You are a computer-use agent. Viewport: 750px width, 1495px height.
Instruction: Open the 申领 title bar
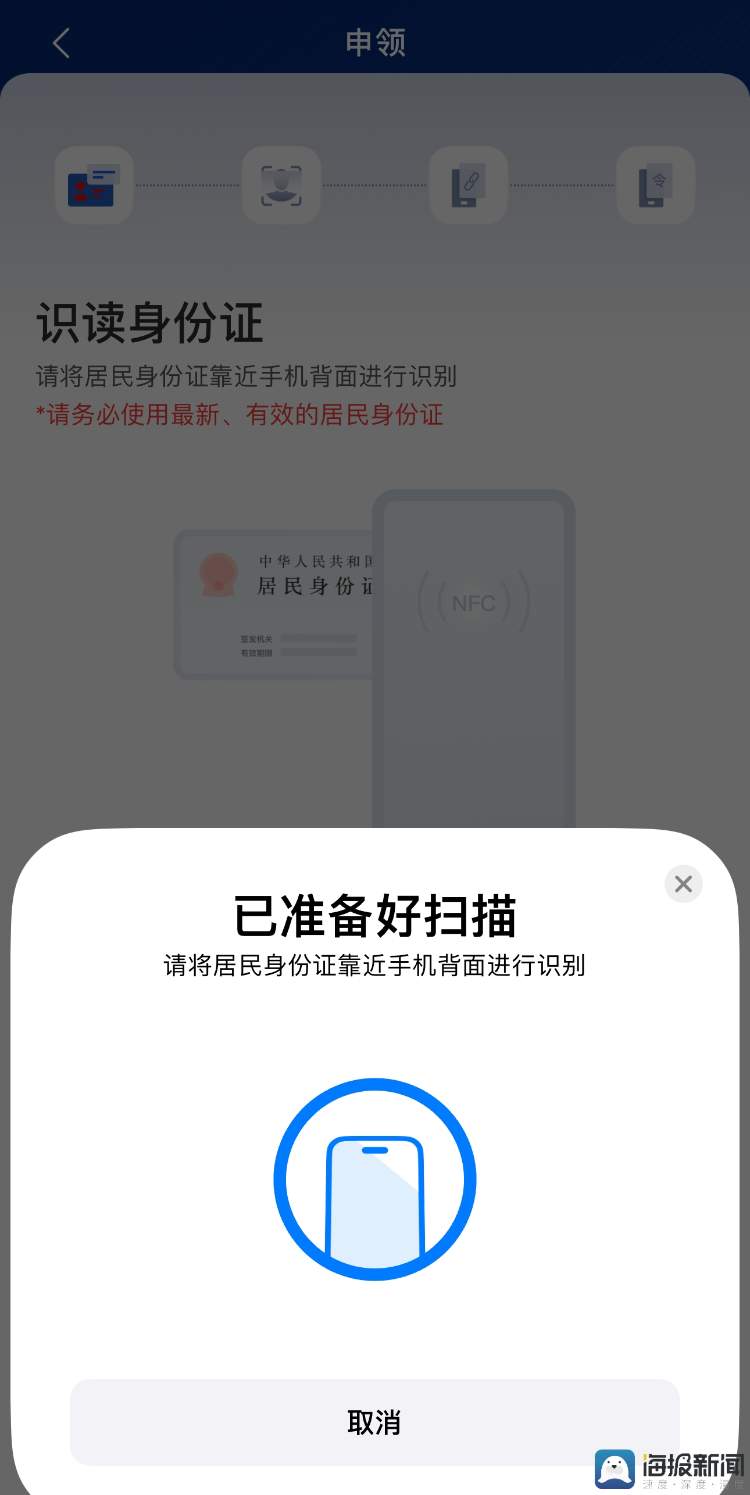374,42
